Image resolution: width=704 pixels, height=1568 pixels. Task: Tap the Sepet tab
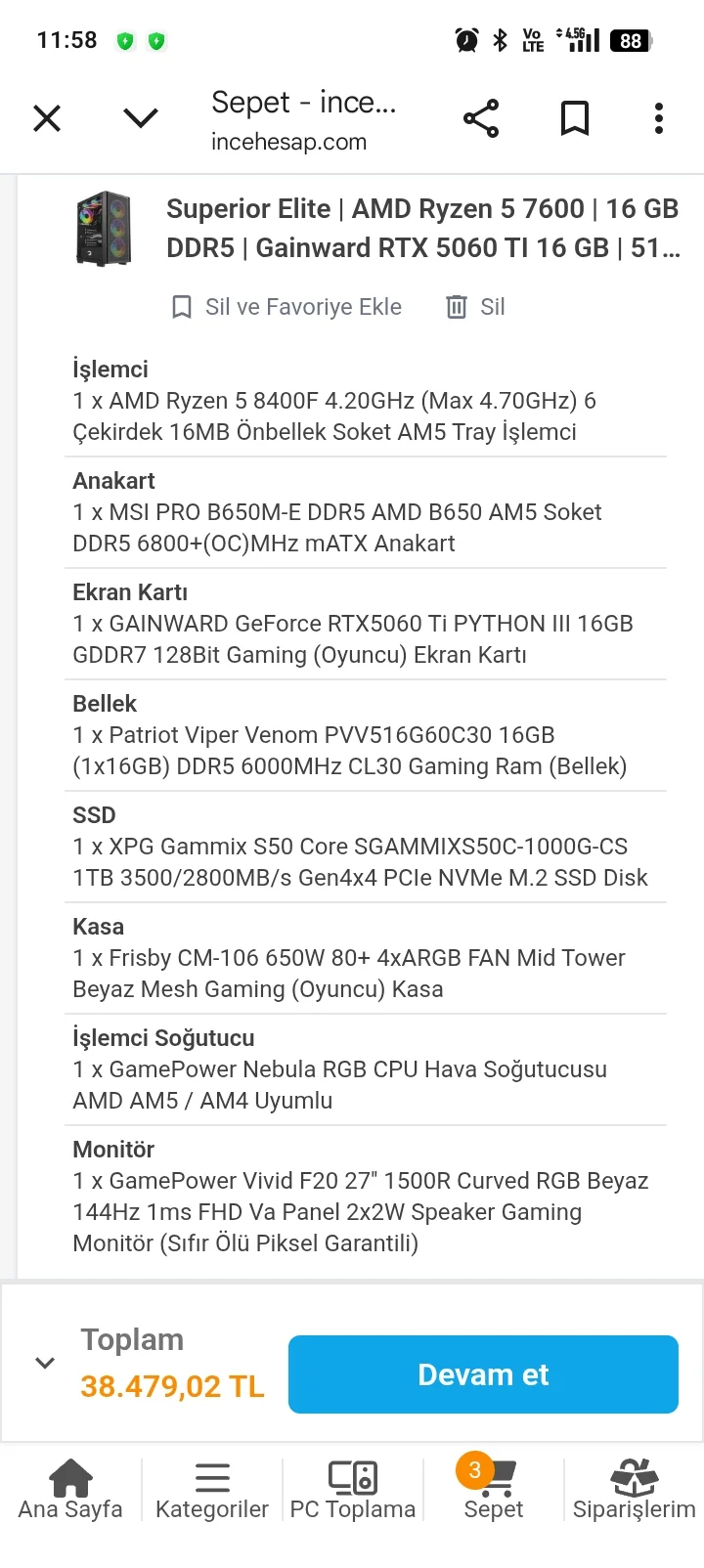pos(494,1490)
